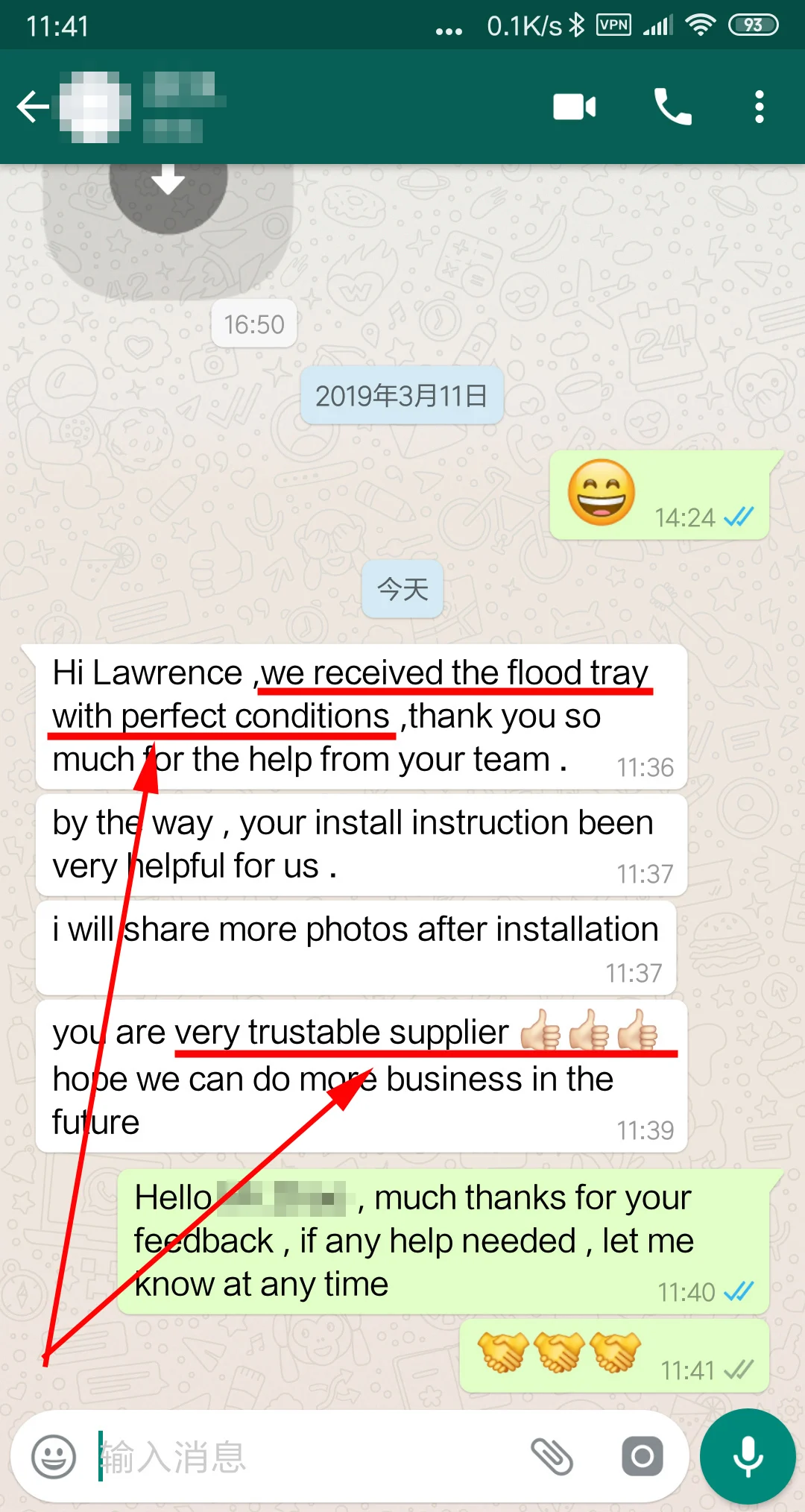Open the emoji picker

coord(54,1456)
